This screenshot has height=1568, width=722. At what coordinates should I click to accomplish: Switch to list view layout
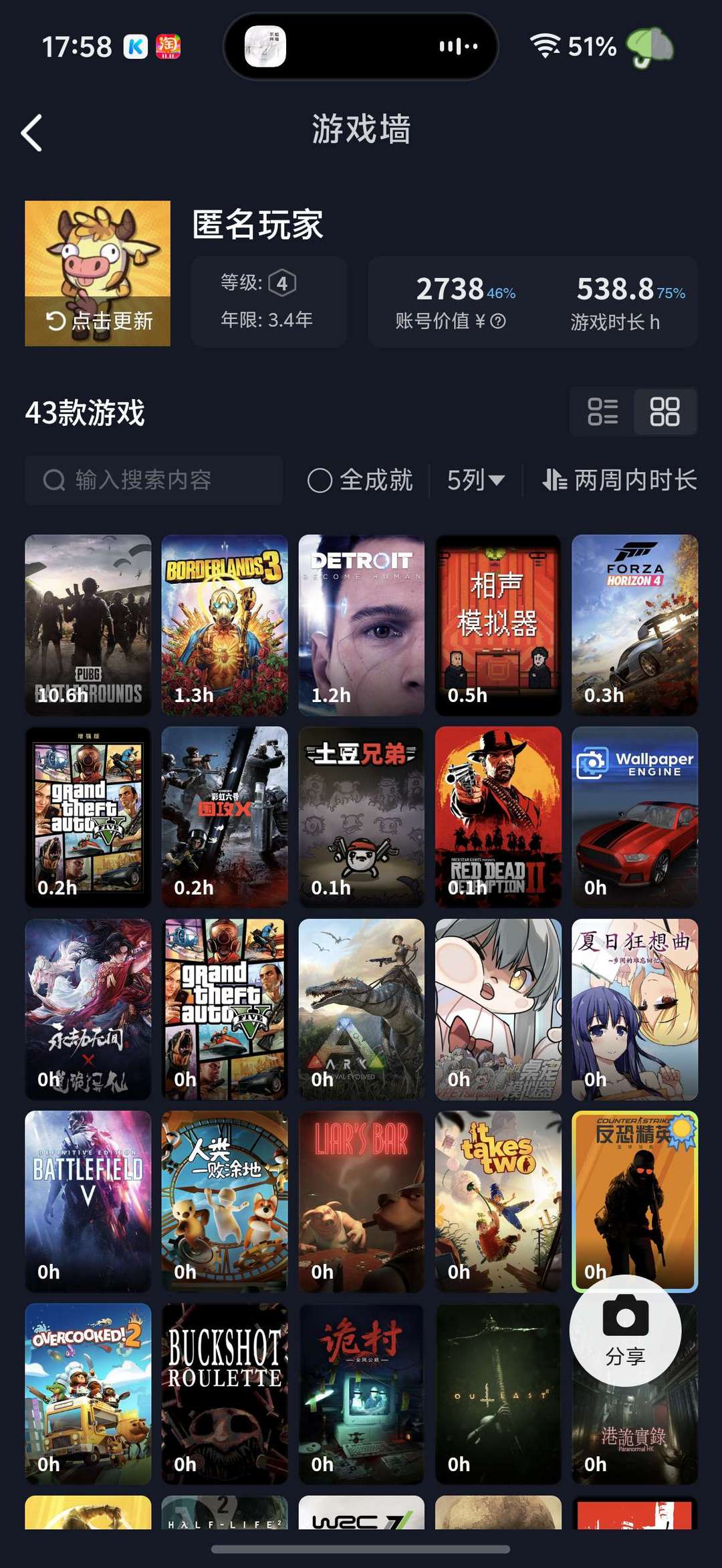pyautogui.click(x=602, y=412)
